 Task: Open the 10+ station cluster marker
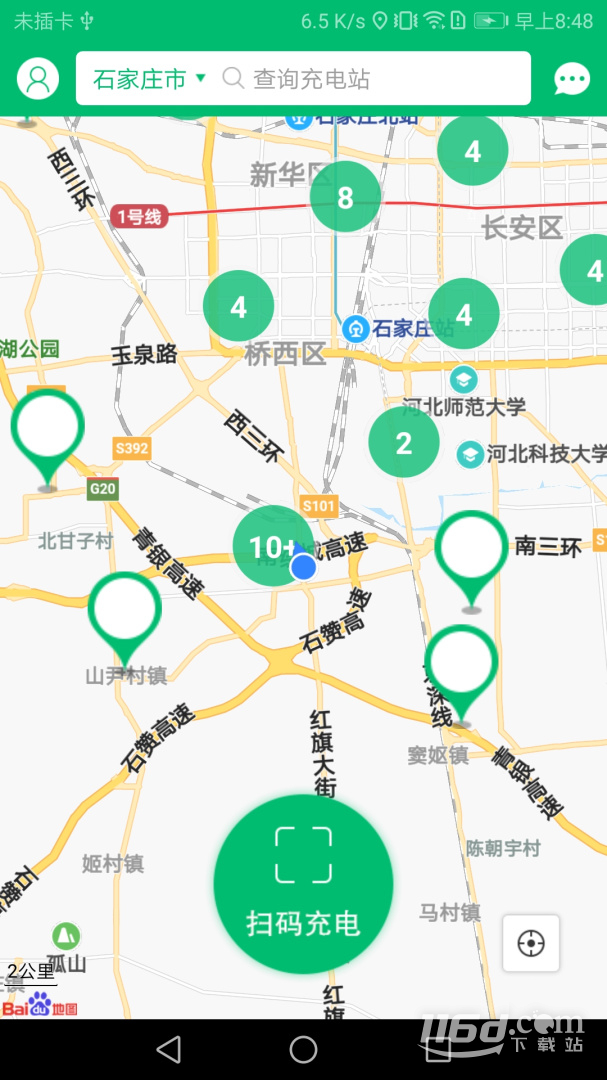pyautogui.click(x=273, y=547)
